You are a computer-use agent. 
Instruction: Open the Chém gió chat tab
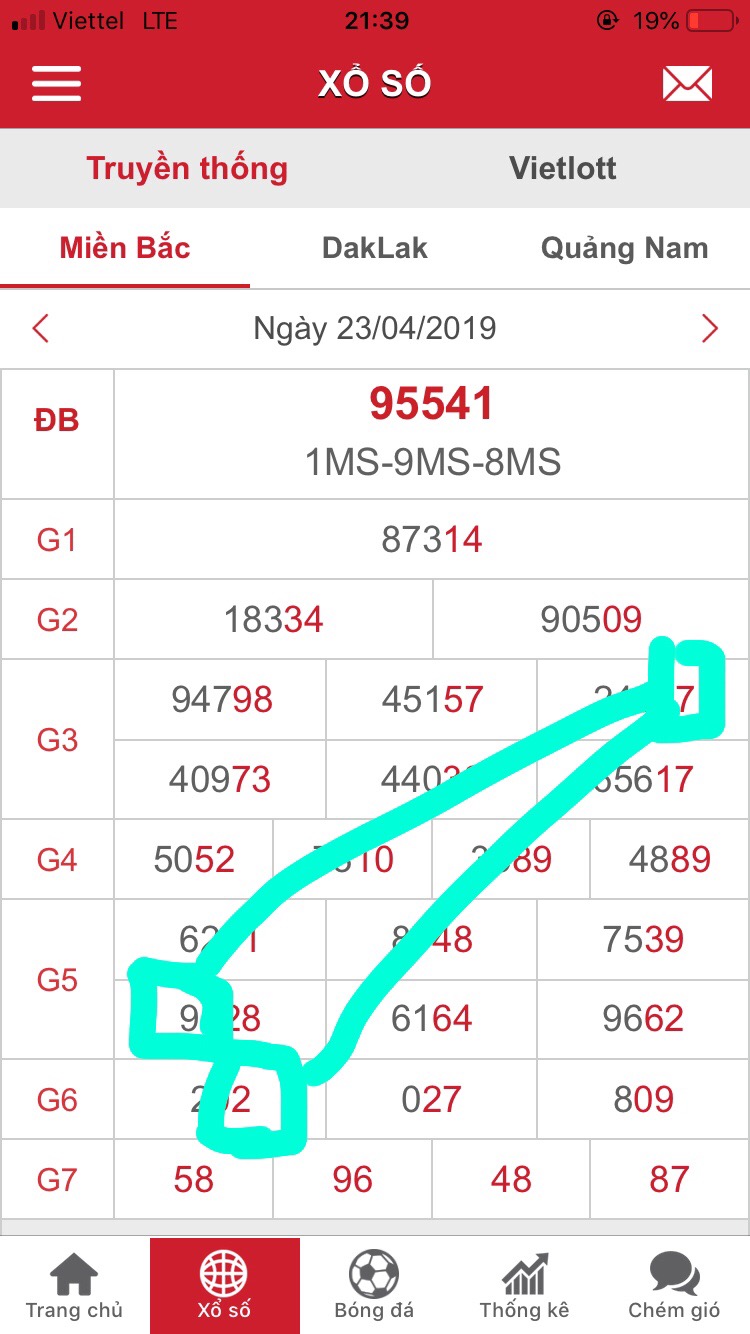coord(675,1286)
